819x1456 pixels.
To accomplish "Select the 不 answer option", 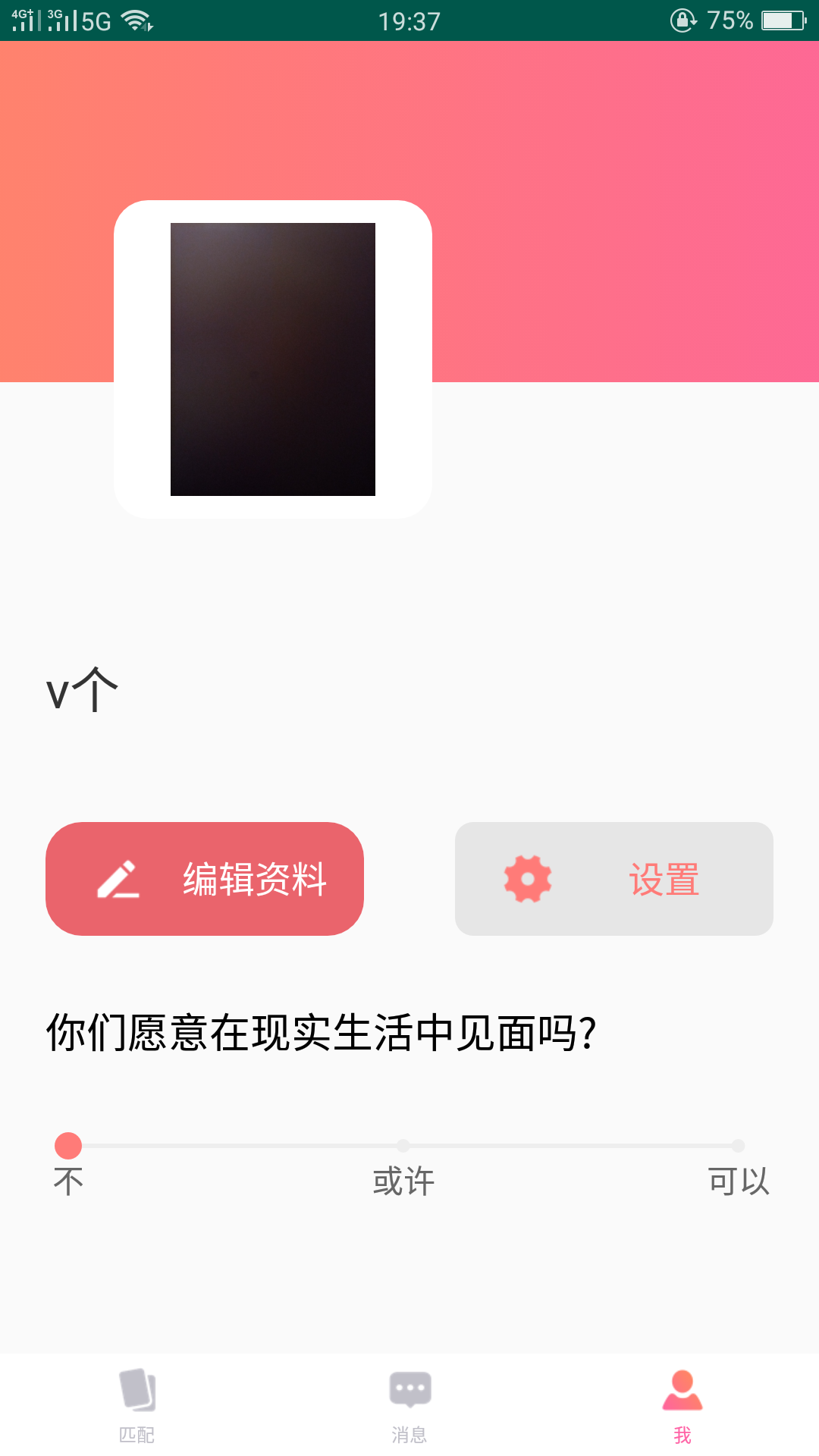I will [x=67, y=1181].
